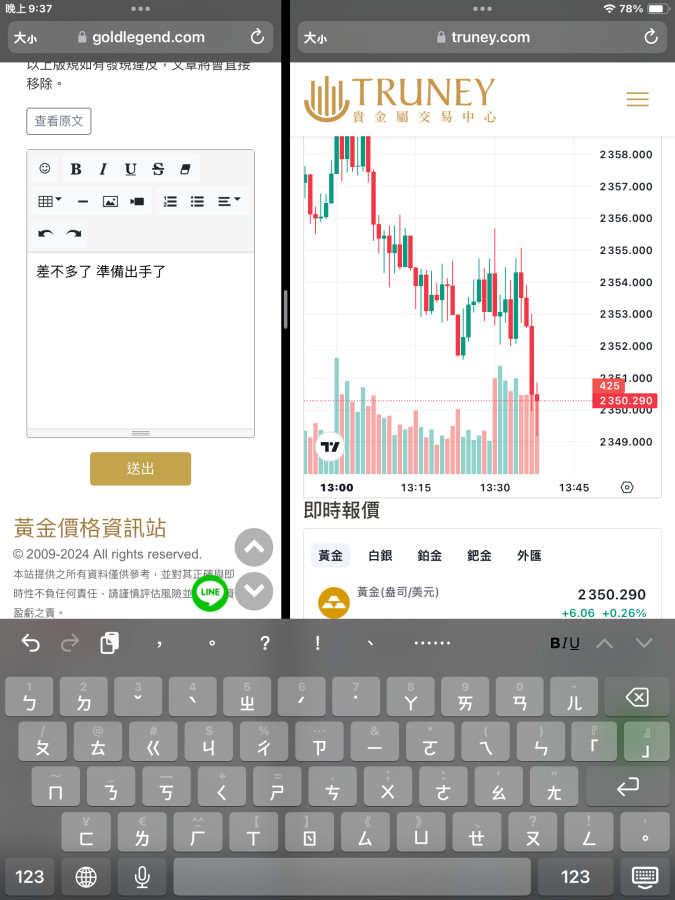Open chart settings gear icon

pos(627,488)
